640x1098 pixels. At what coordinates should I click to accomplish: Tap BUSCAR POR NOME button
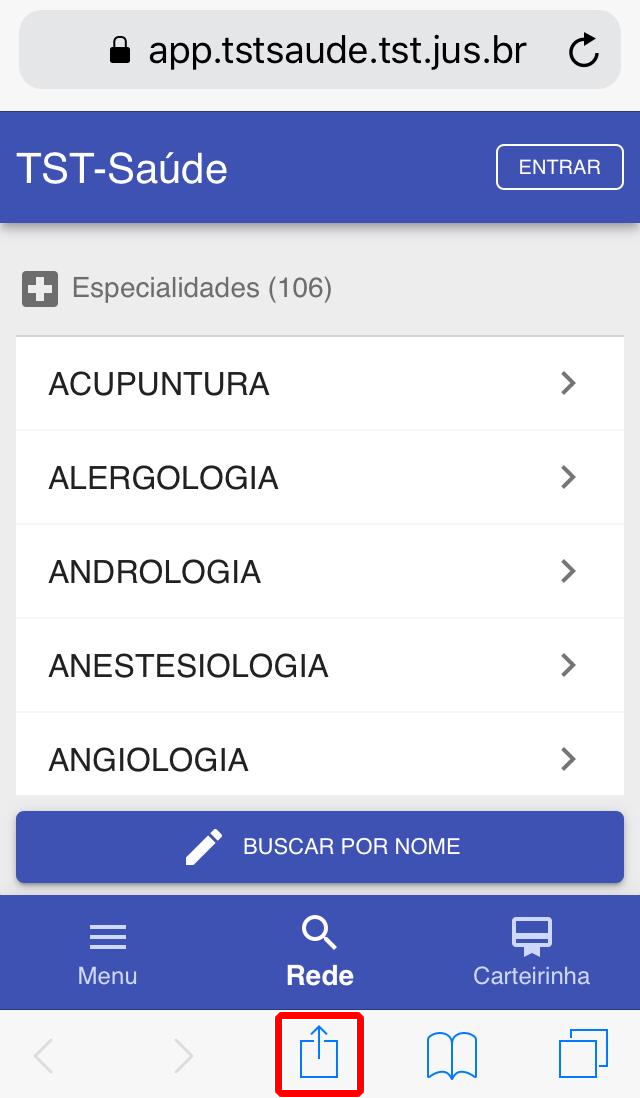[320, 847]
